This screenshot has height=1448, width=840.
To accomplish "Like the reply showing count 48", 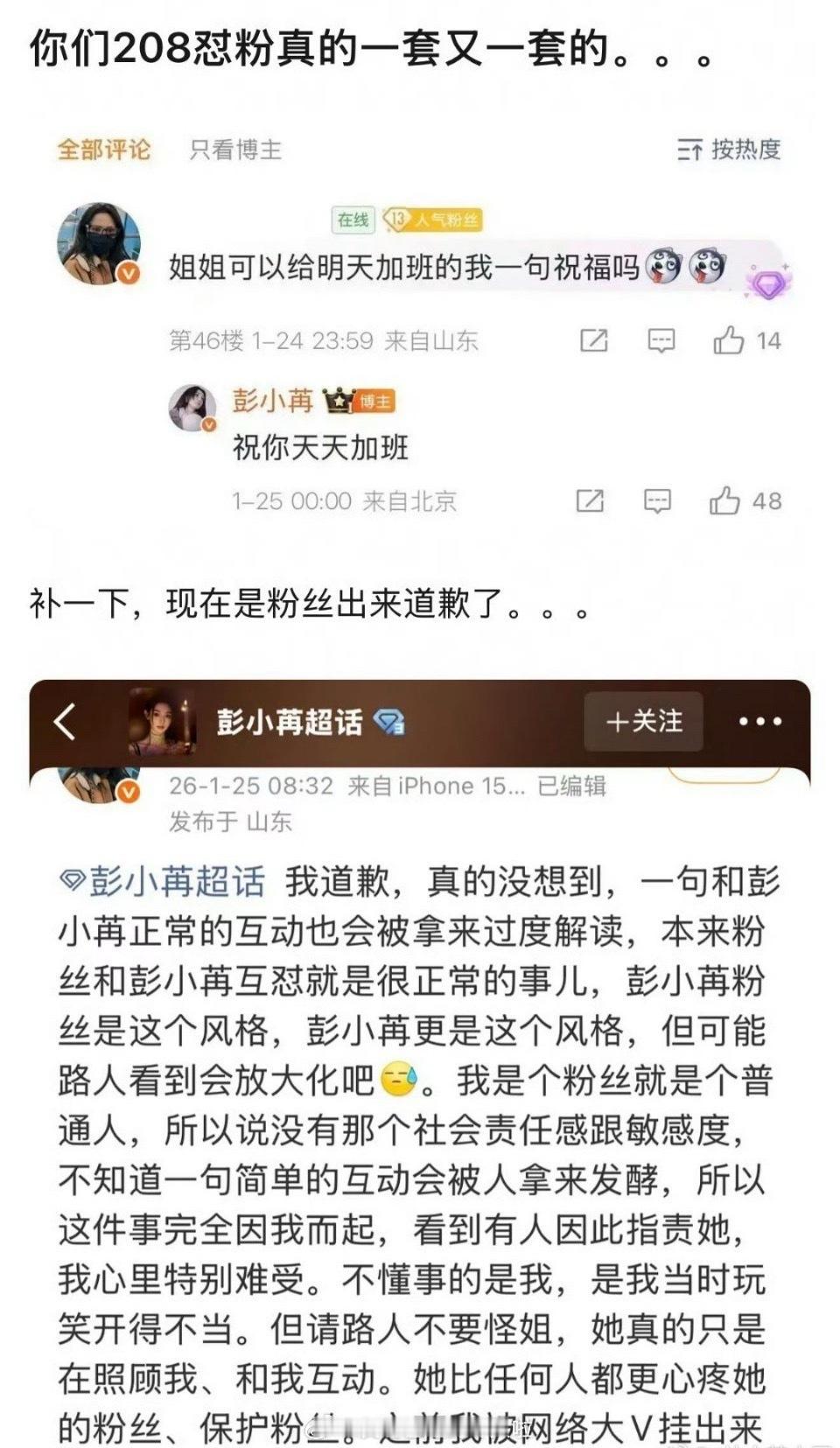I will coord(725,502).
